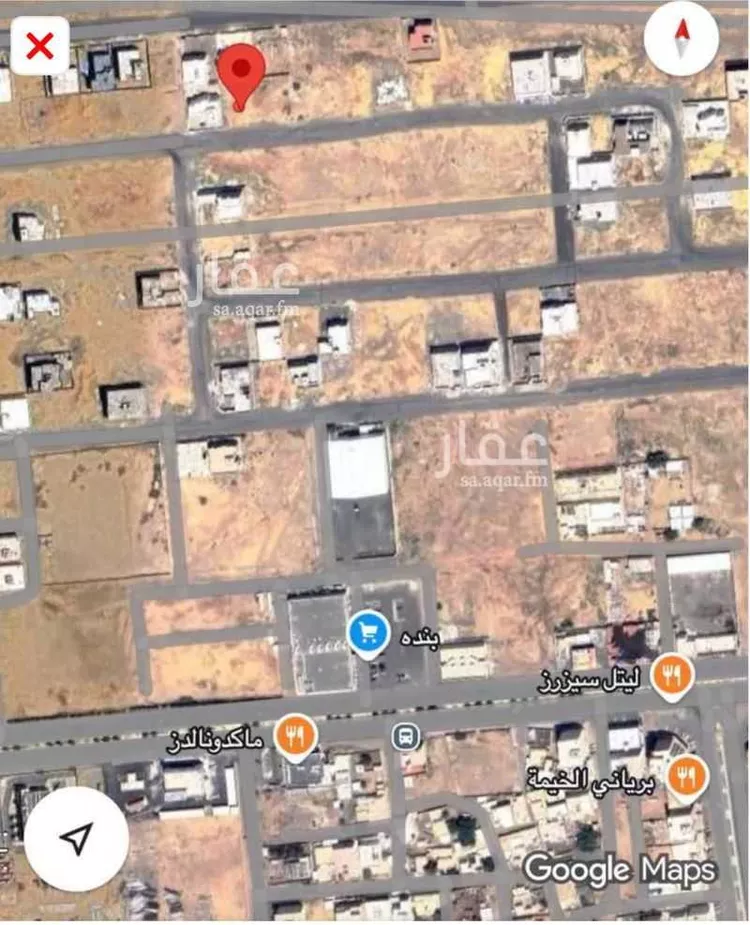Center the map on my location
Image resolution: width=750 pixels, height=925 pixels.
[76, 839]
